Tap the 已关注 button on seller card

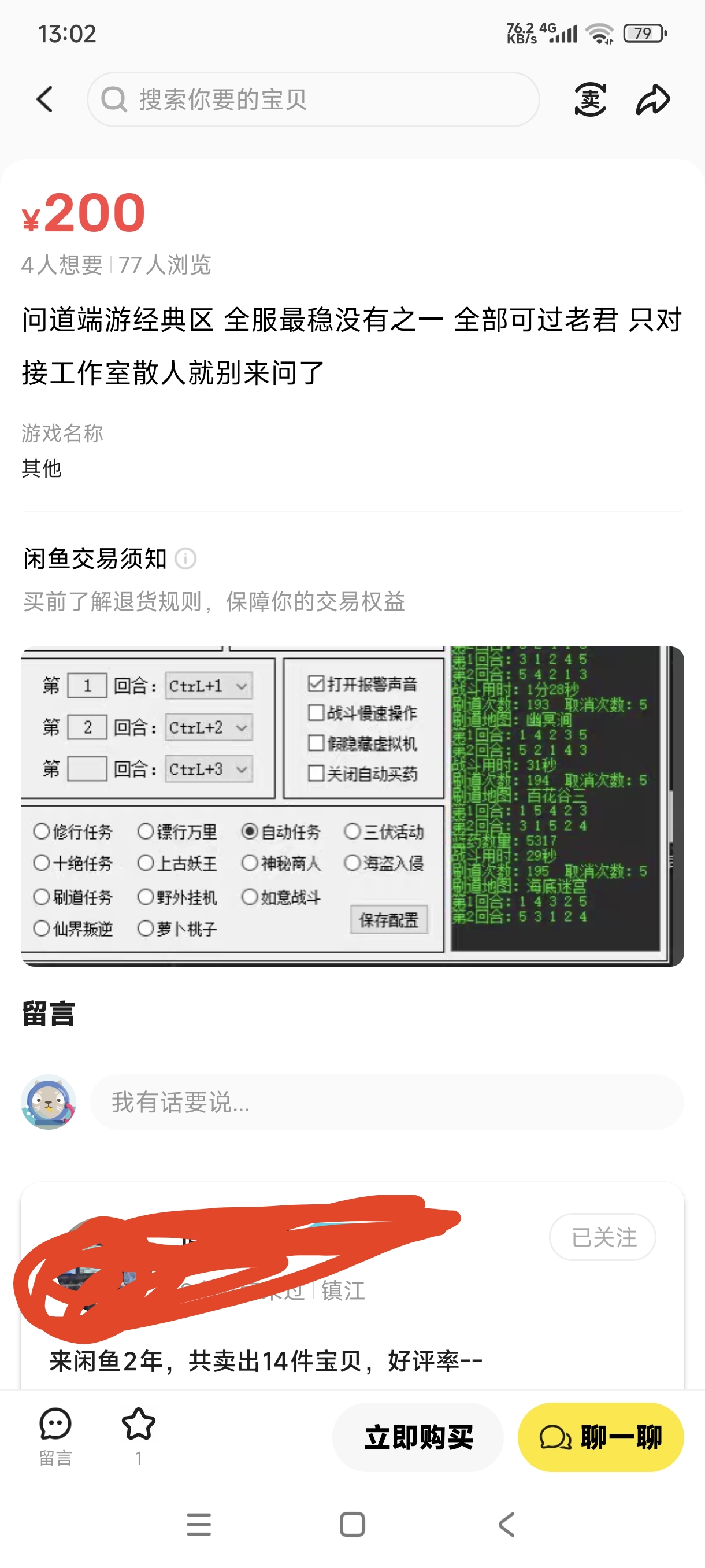coord(602,1237)
